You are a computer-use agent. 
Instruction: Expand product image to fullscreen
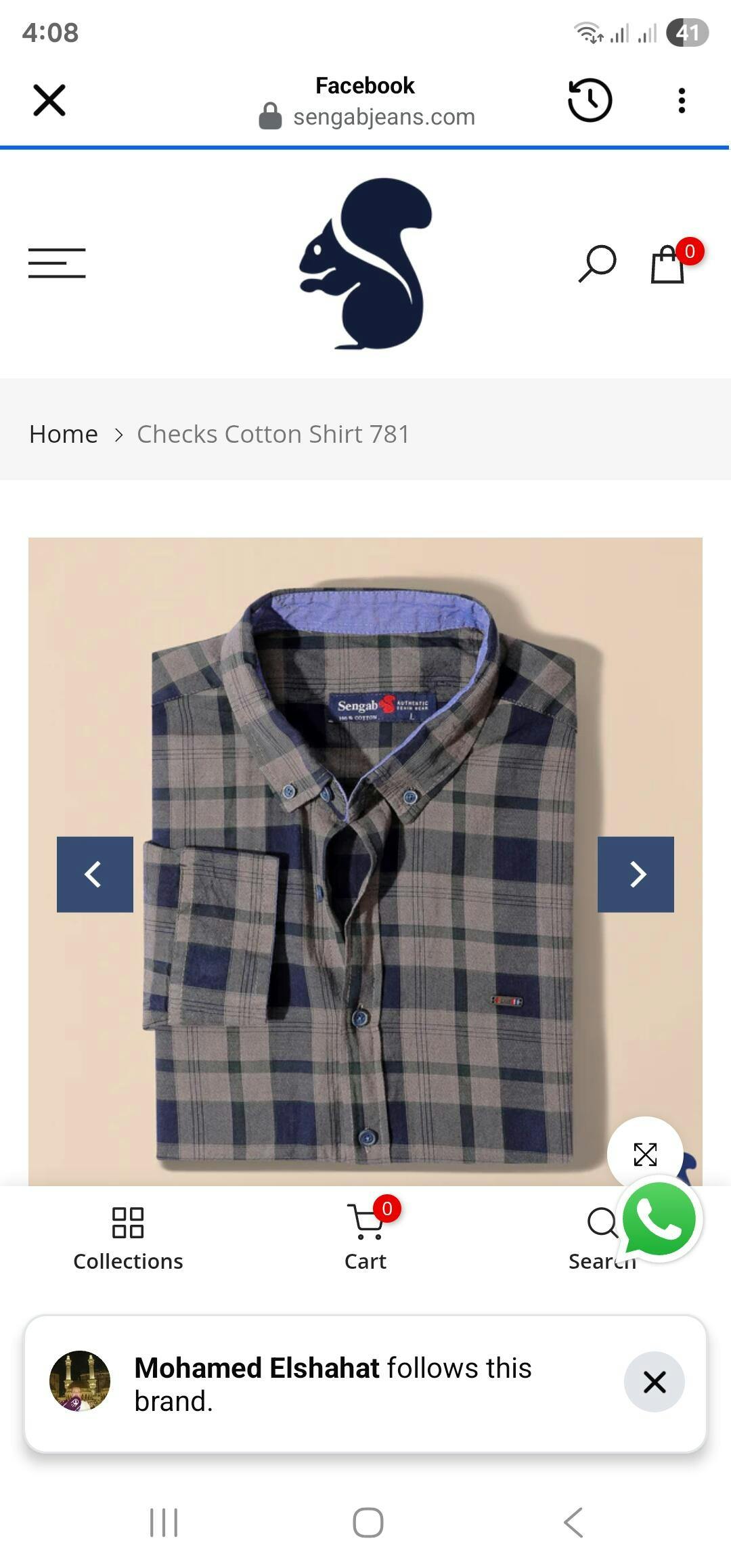(645, 1154)
